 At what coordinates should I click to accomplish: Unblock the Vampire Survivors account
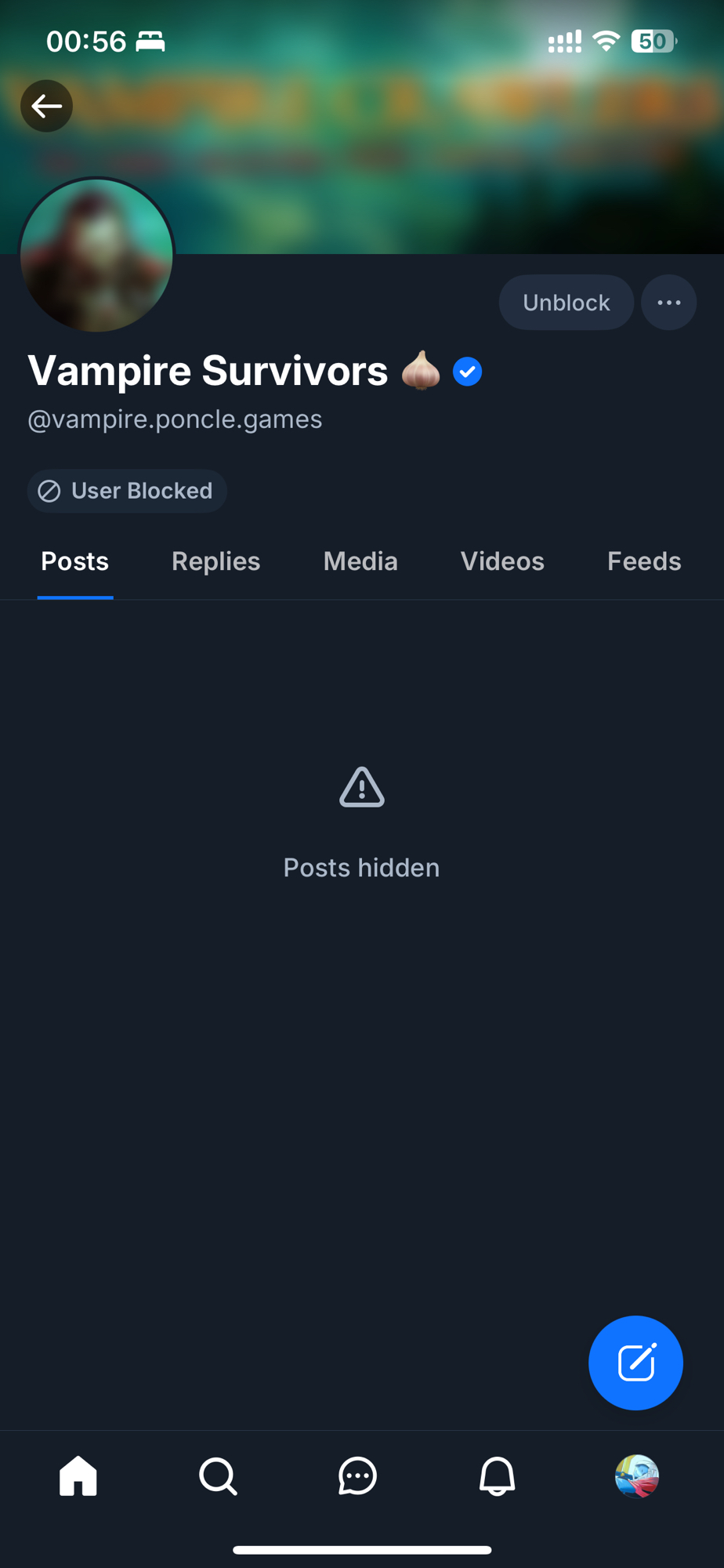click(566, 303)
